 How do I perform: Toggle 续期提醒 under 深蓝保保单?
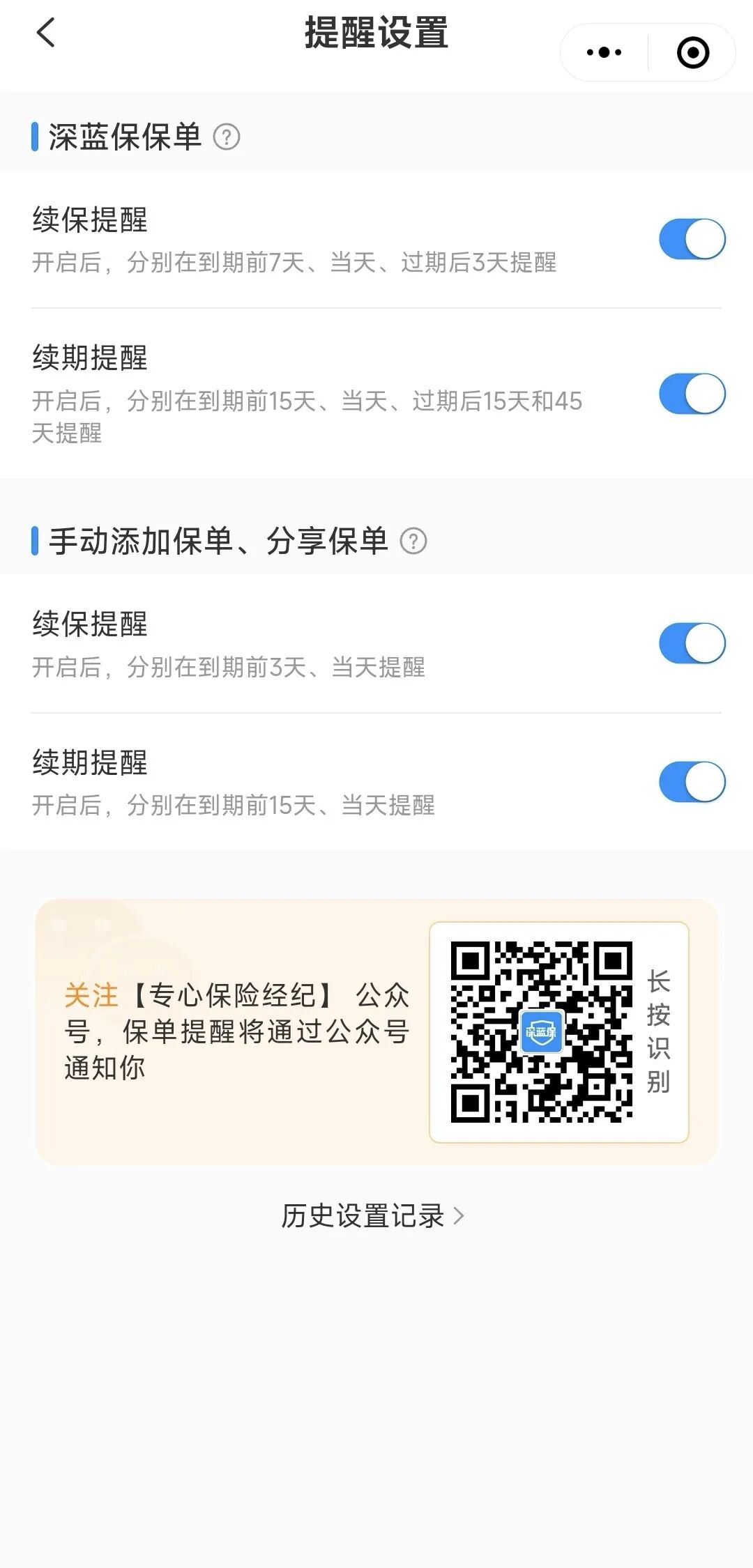(692, 394)
